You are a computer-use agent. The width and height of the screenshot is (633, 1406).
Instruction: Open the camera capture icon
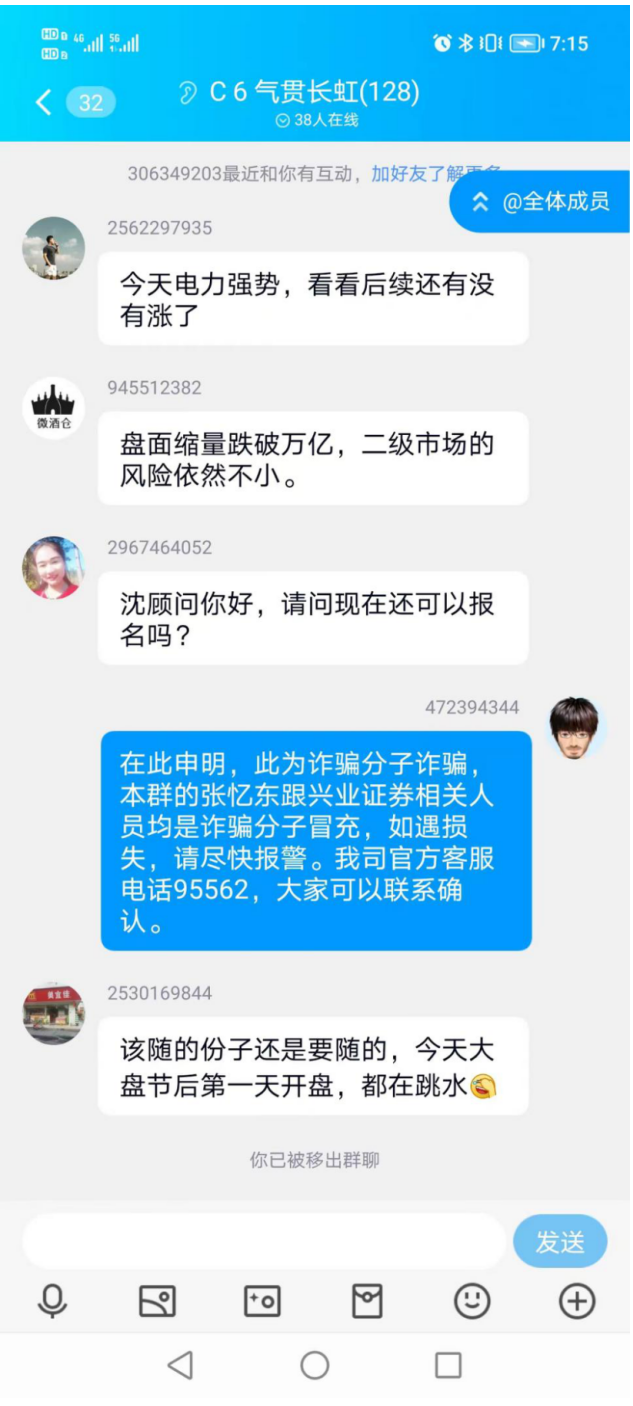[x=262, y=1300]
